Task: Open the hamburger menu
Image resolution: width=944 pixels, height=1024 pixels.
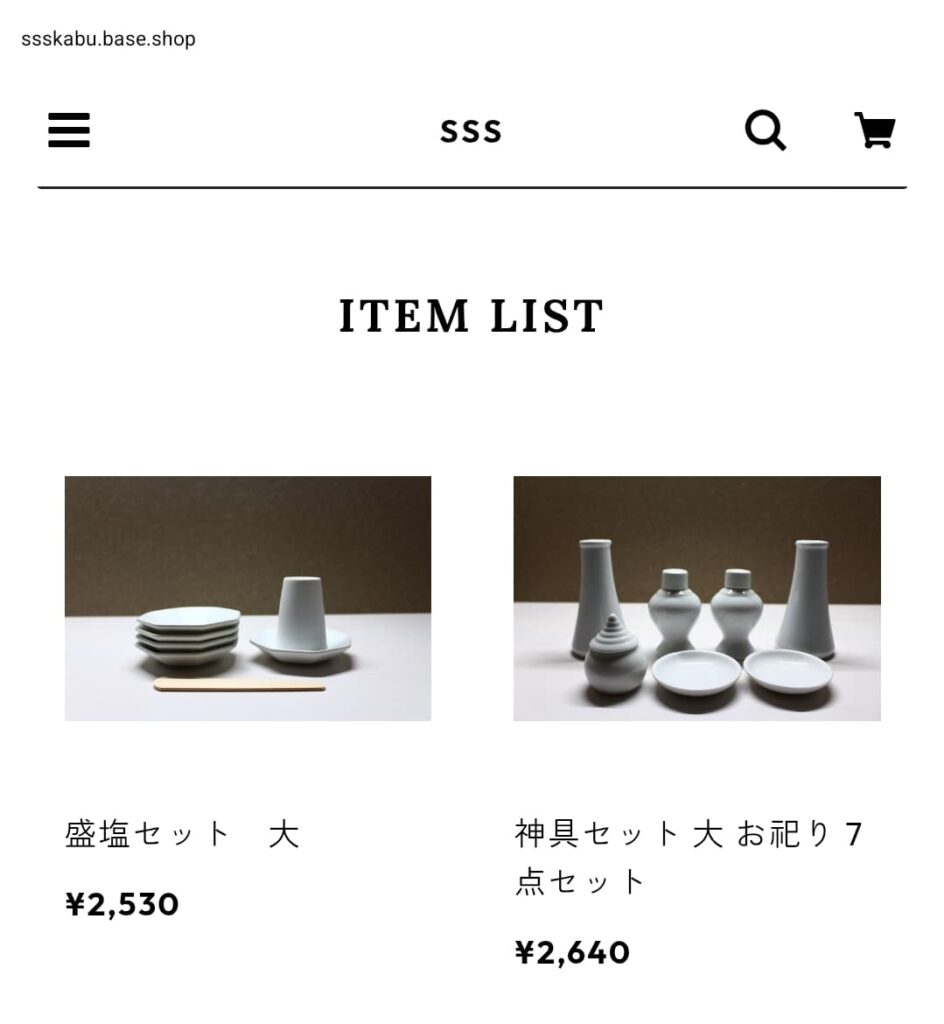Action: pos(69,130)
